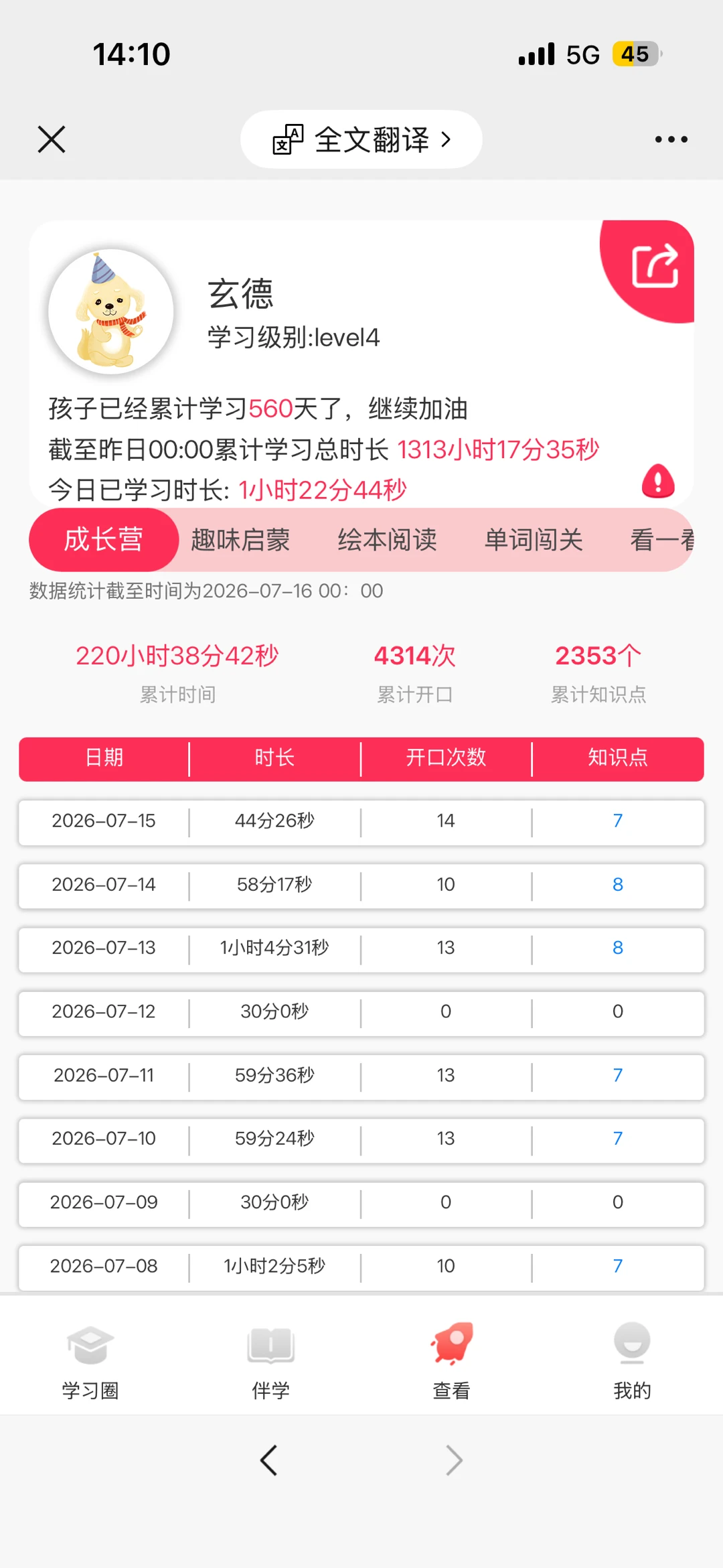Switch to the 趣味启蒙 tab
The width and height of the screenshot is (723, 1568).
(240, 540)
